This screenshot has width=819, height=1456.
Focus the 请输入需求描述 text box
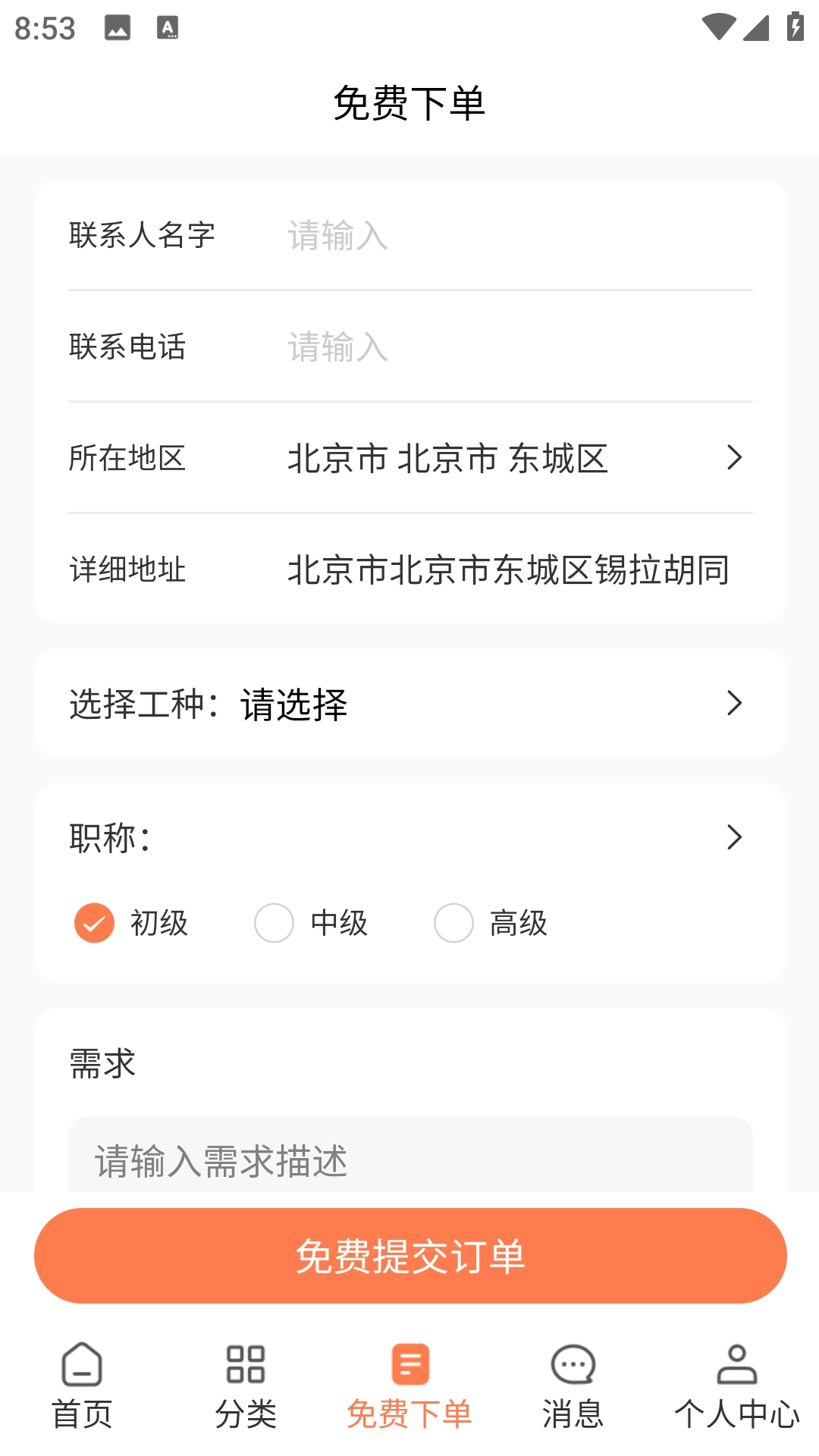[x=409, y=1160]
